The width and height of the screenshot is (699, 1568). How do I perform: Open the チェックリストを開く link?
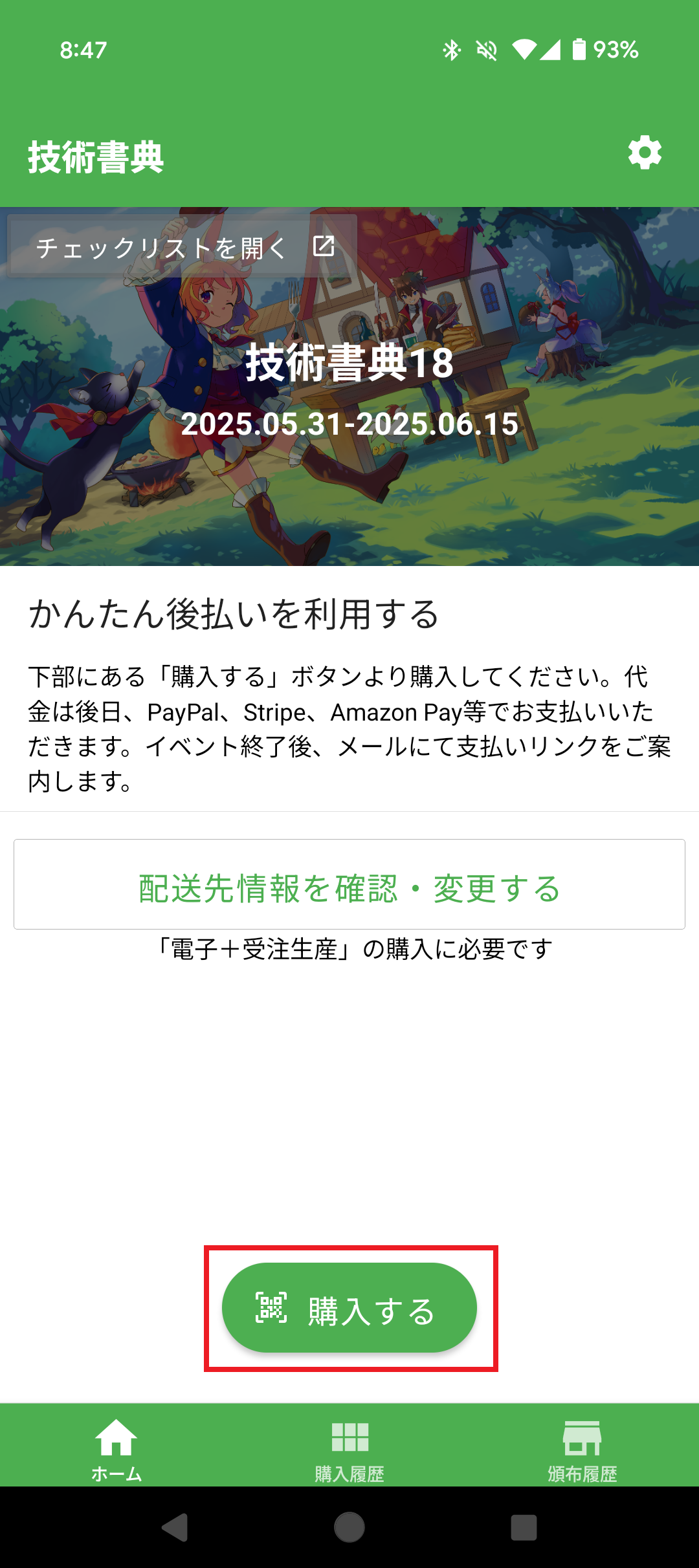[x=183, y=246]
